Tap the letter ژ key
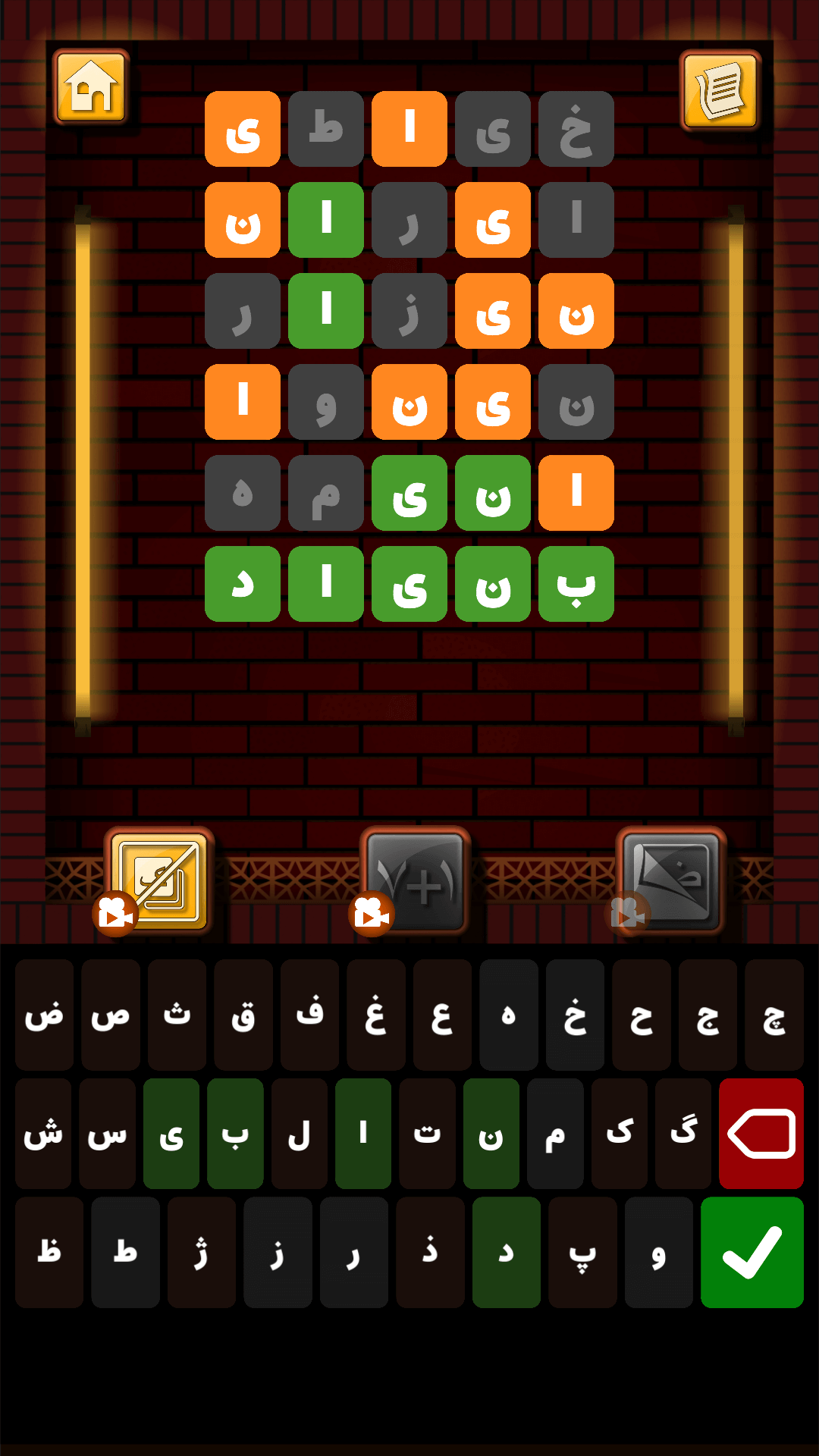The image size is (819, 1456). pyautogui.click(x=202, y=1252)
